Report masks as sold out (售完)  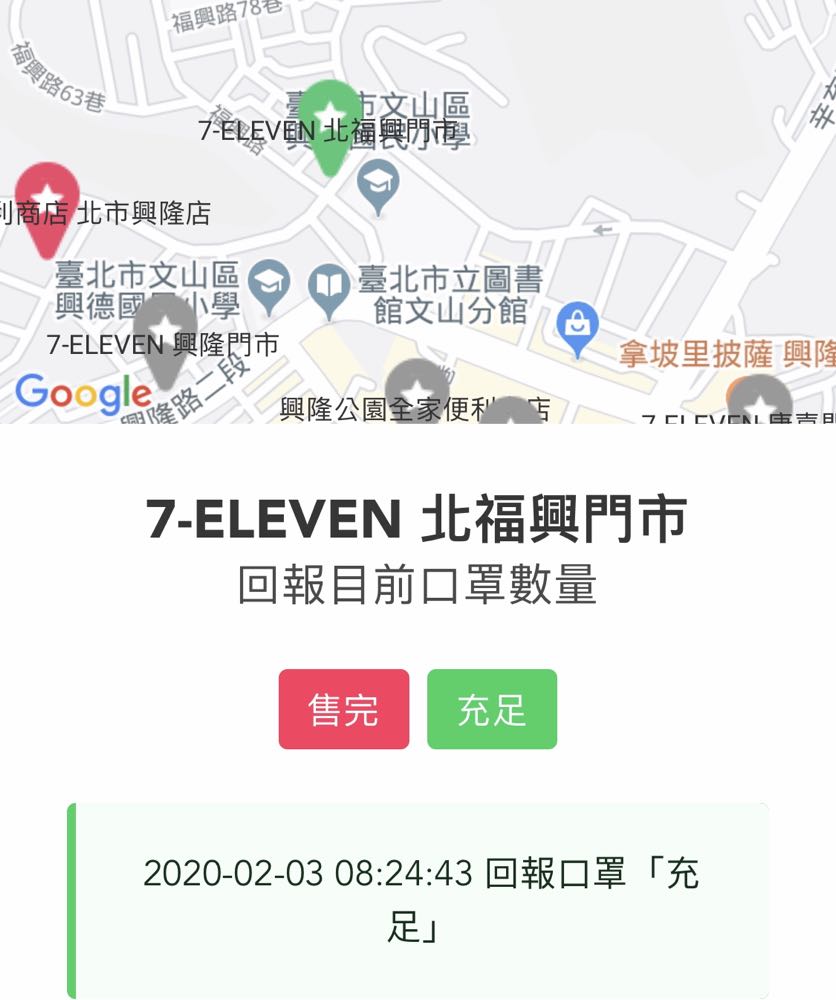click(x=343, y=709)
